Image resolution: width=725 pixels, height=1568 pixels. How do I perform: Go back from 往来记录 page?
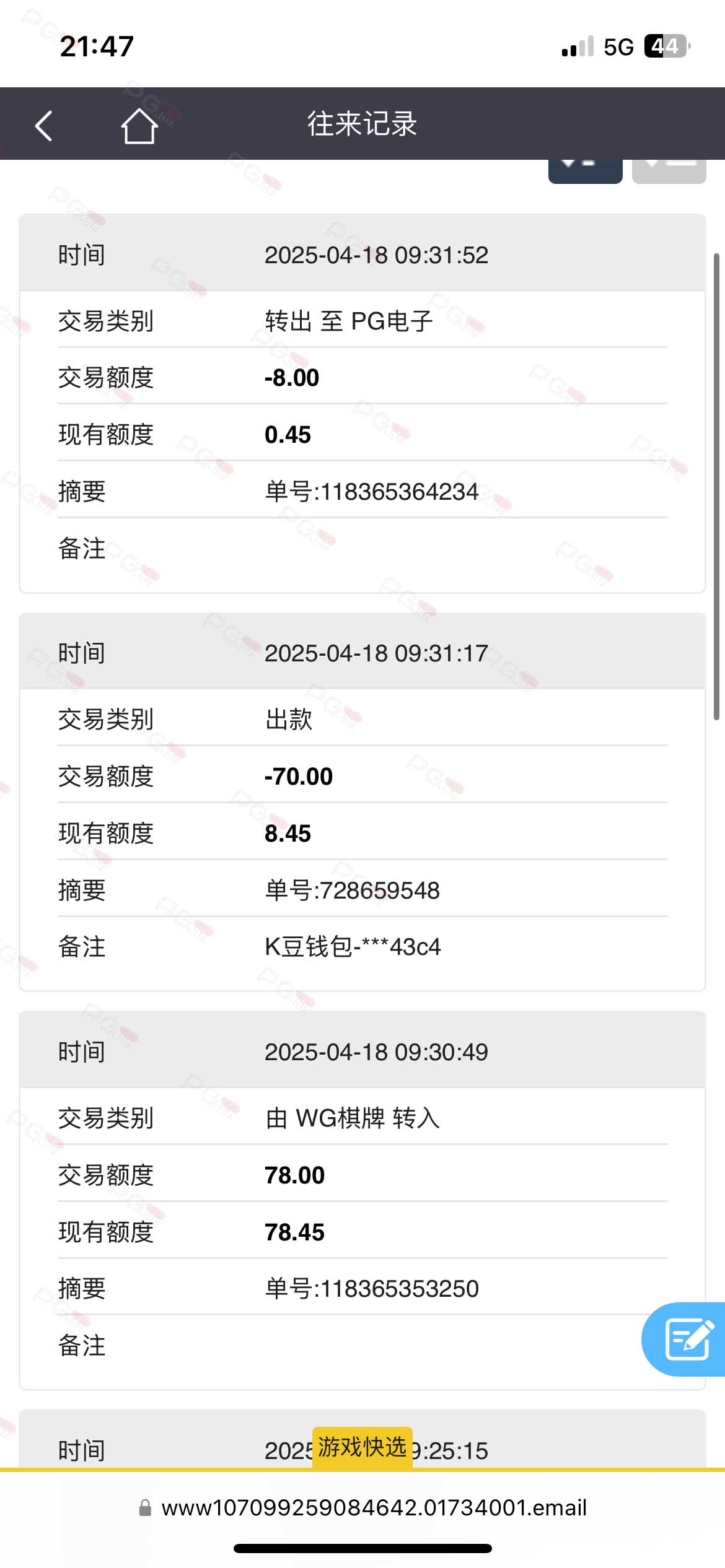click(x=43, y=126)
